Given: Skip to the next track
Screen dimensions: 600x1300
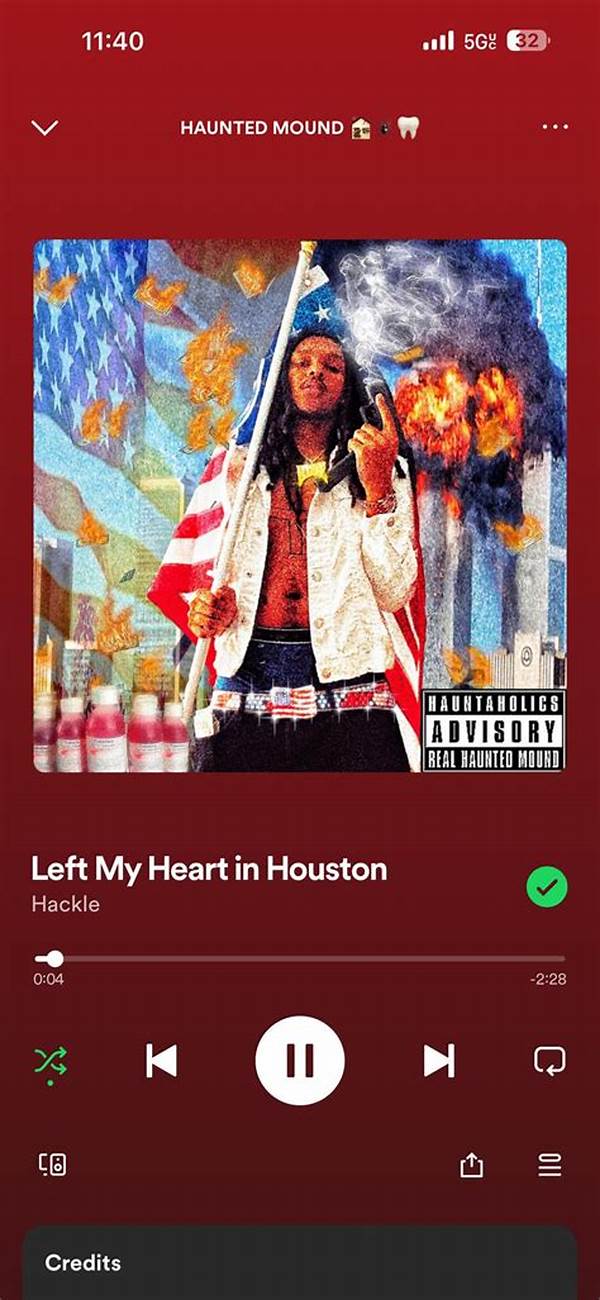Looking at the screenshot, I should (x=438, y=1061).
